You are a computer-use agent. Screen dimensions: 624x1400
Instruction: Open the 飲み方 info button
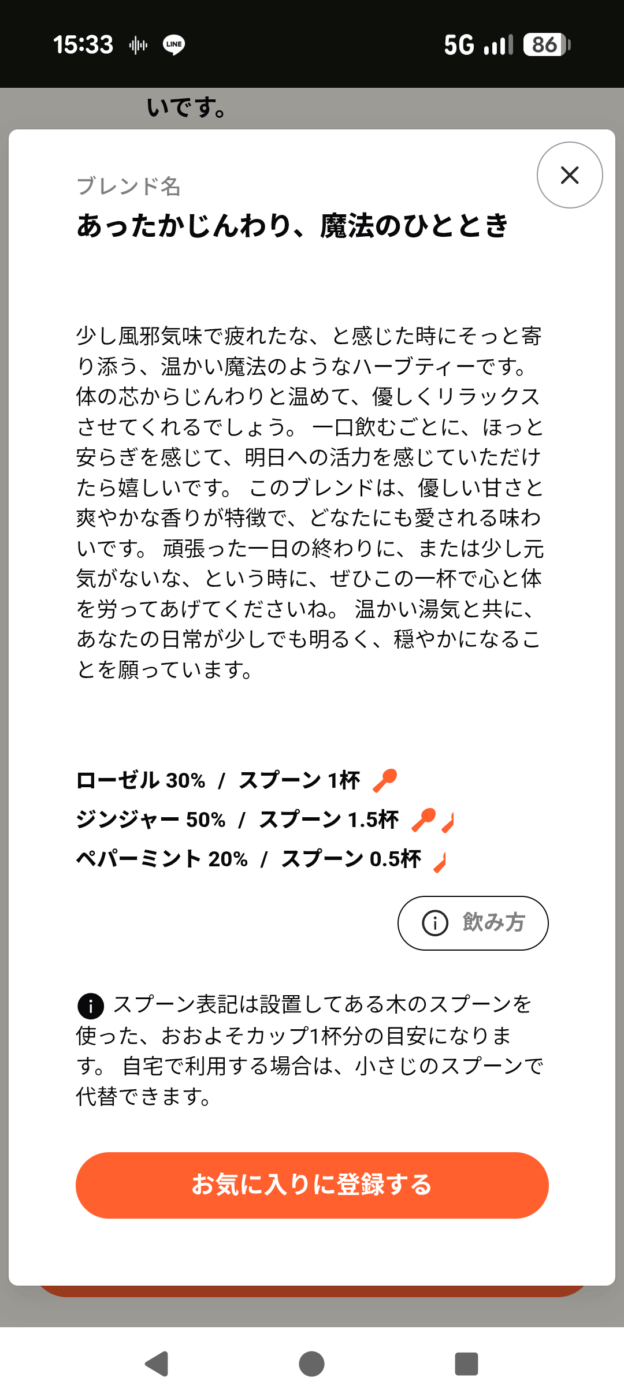(473, 923)
